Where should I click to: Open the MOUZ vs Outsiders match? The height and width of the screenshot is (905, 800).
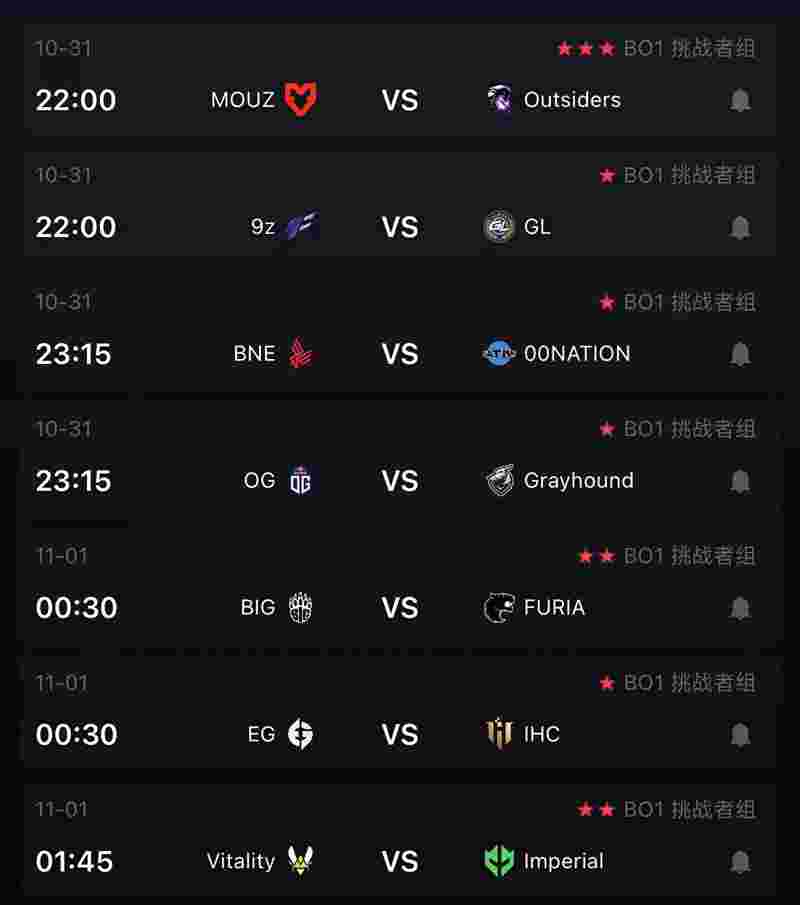(399, 100)
